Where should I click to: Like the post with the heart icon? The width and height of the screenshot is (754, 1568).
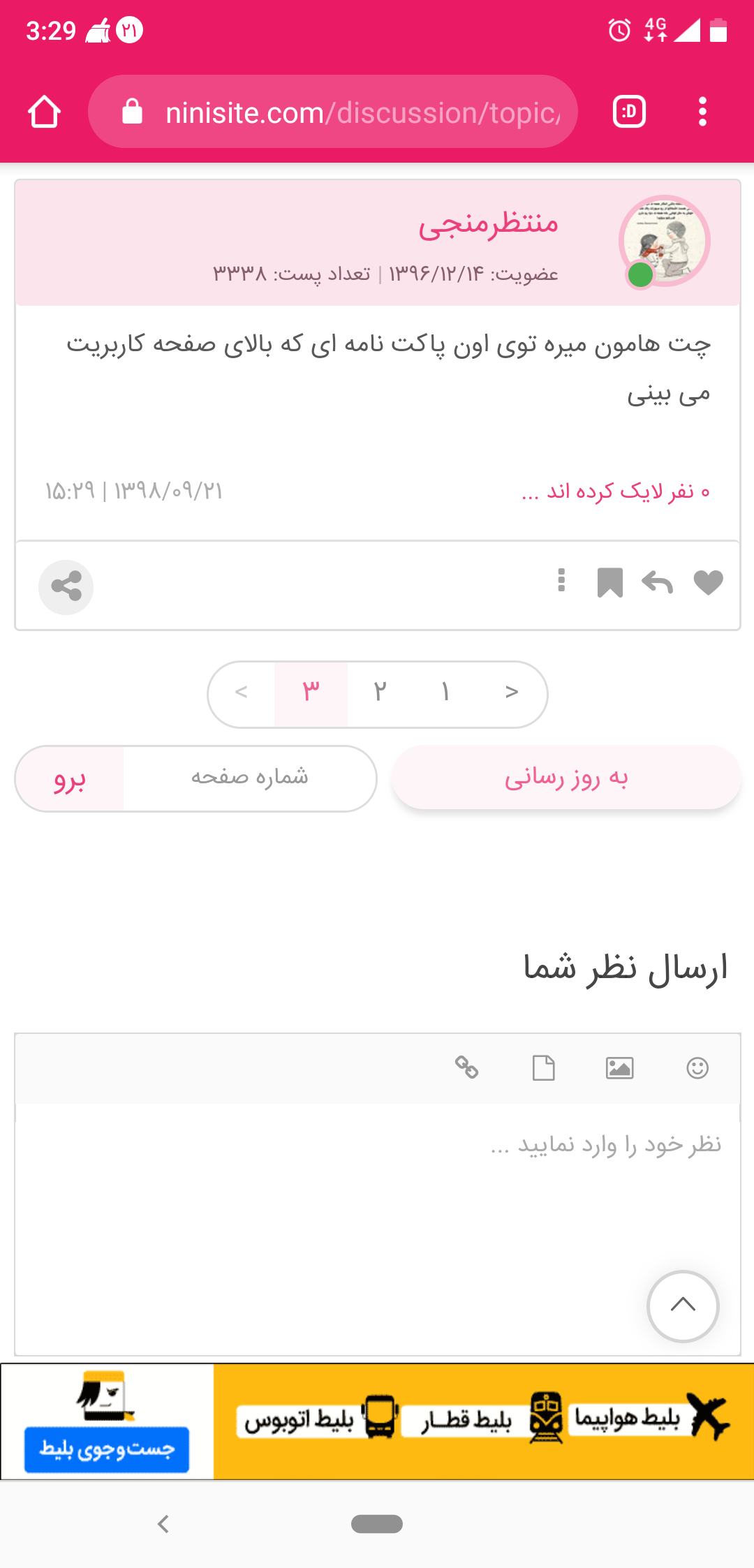click(x=708, y=582)
